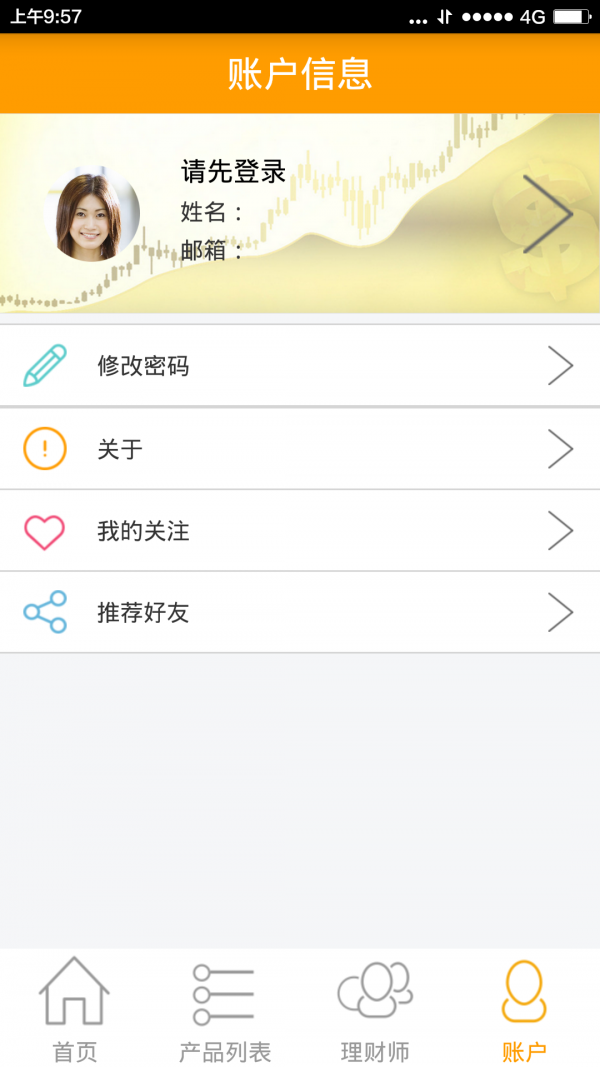Open the login arrow on the profile banner
Screen dimensions: 600x1067
coord(546,213)
